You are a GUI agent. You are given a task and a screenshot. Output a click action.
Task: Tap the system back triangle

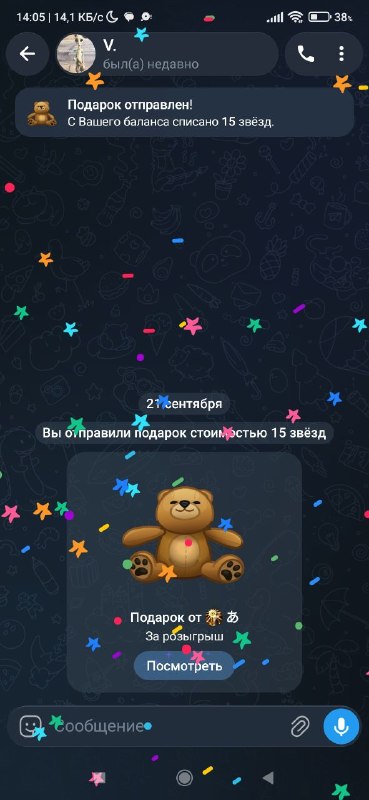point(268,778)
